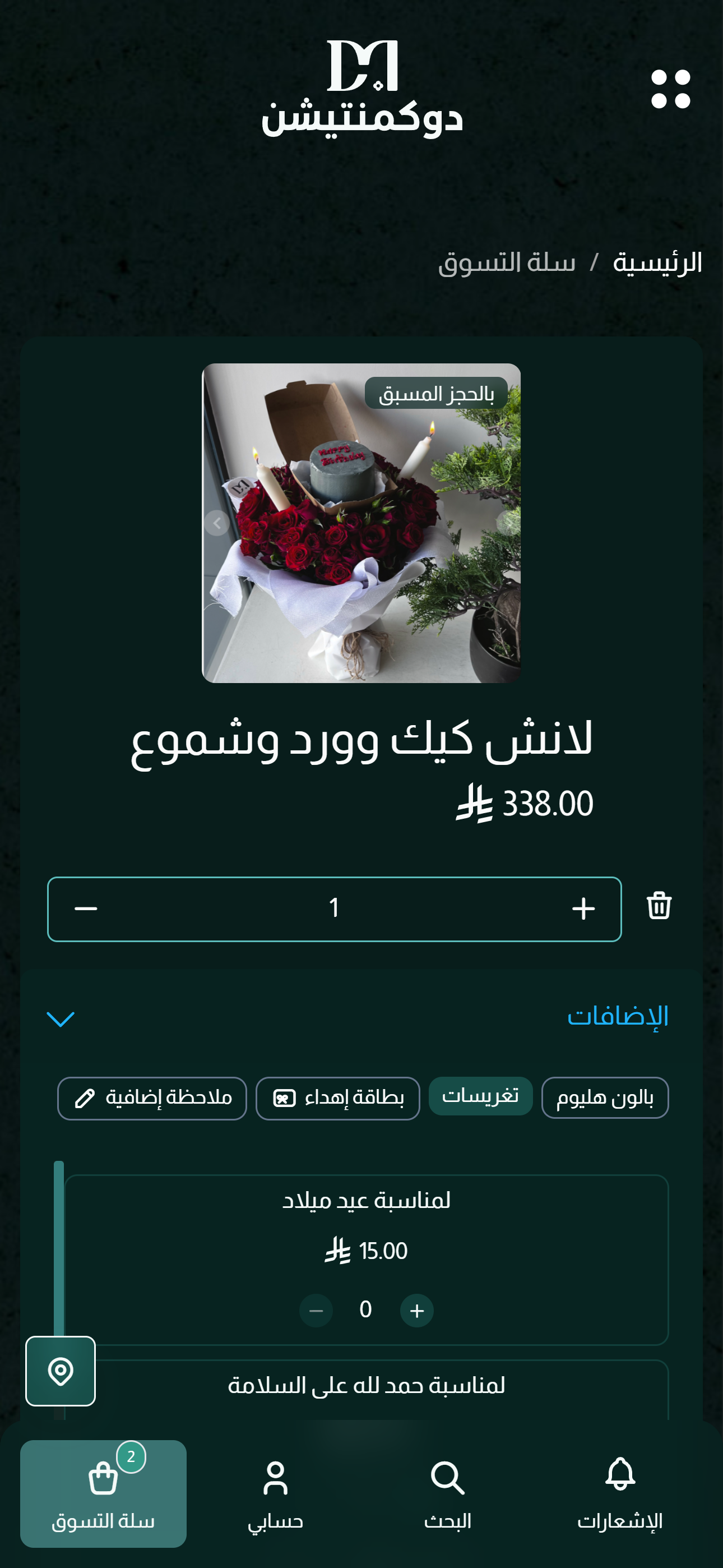Tap the floating location pin button

[61, 1371]
